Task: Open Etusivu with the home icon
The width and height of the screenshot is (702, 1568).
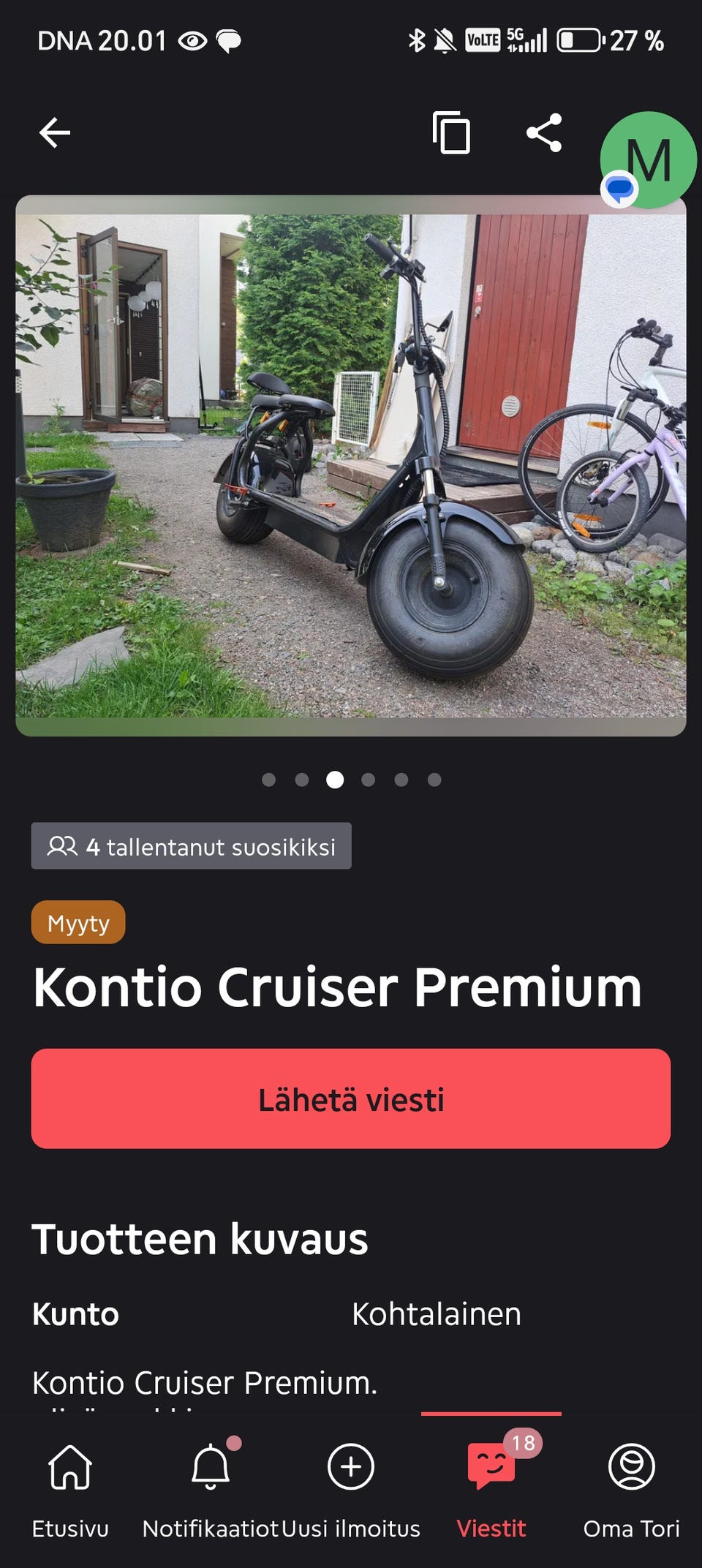Action: click(x=70, y=1467)
